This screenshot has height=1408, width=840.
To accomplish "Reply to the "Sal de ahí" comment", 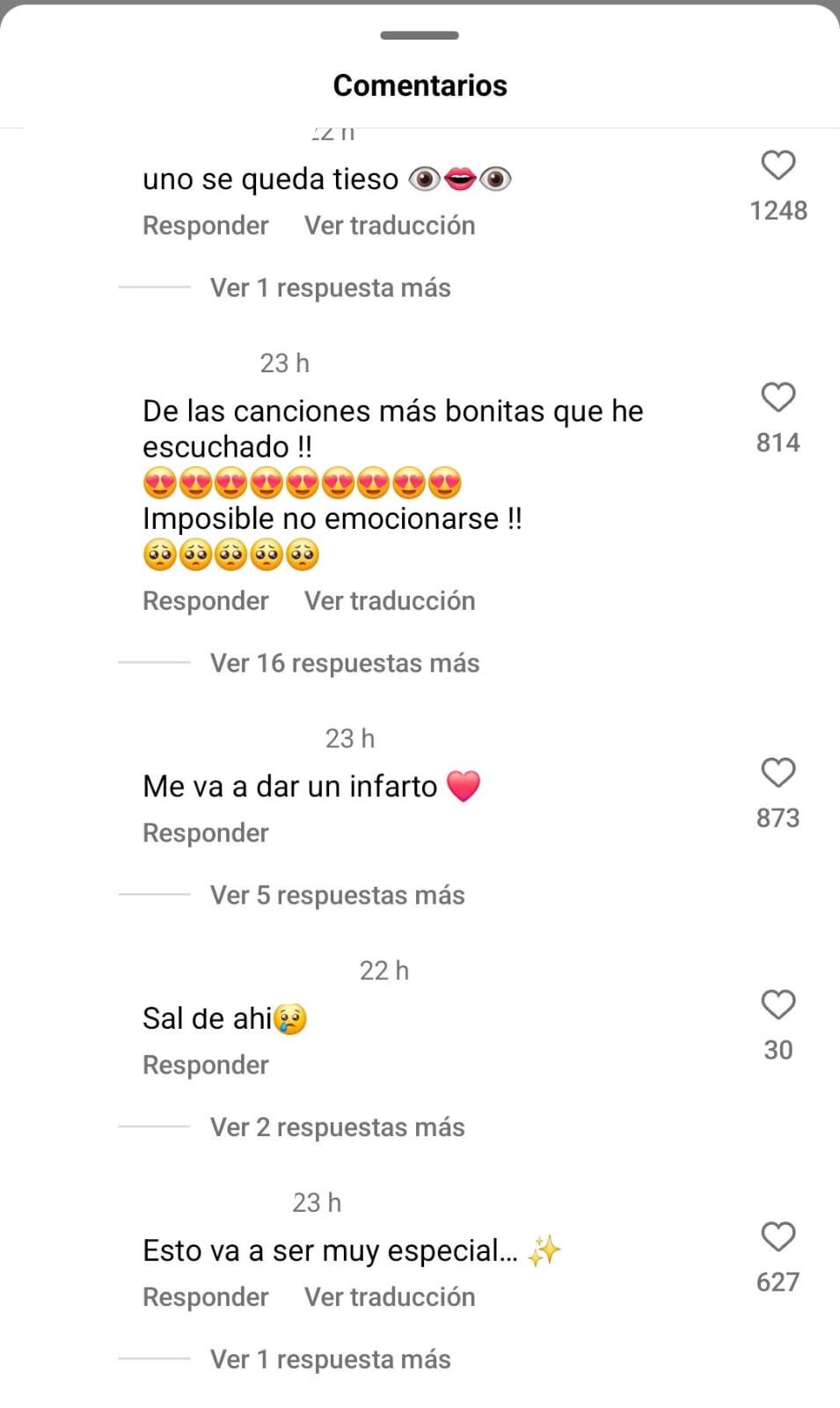I will pyautogui.click(x=205, y=1064).
